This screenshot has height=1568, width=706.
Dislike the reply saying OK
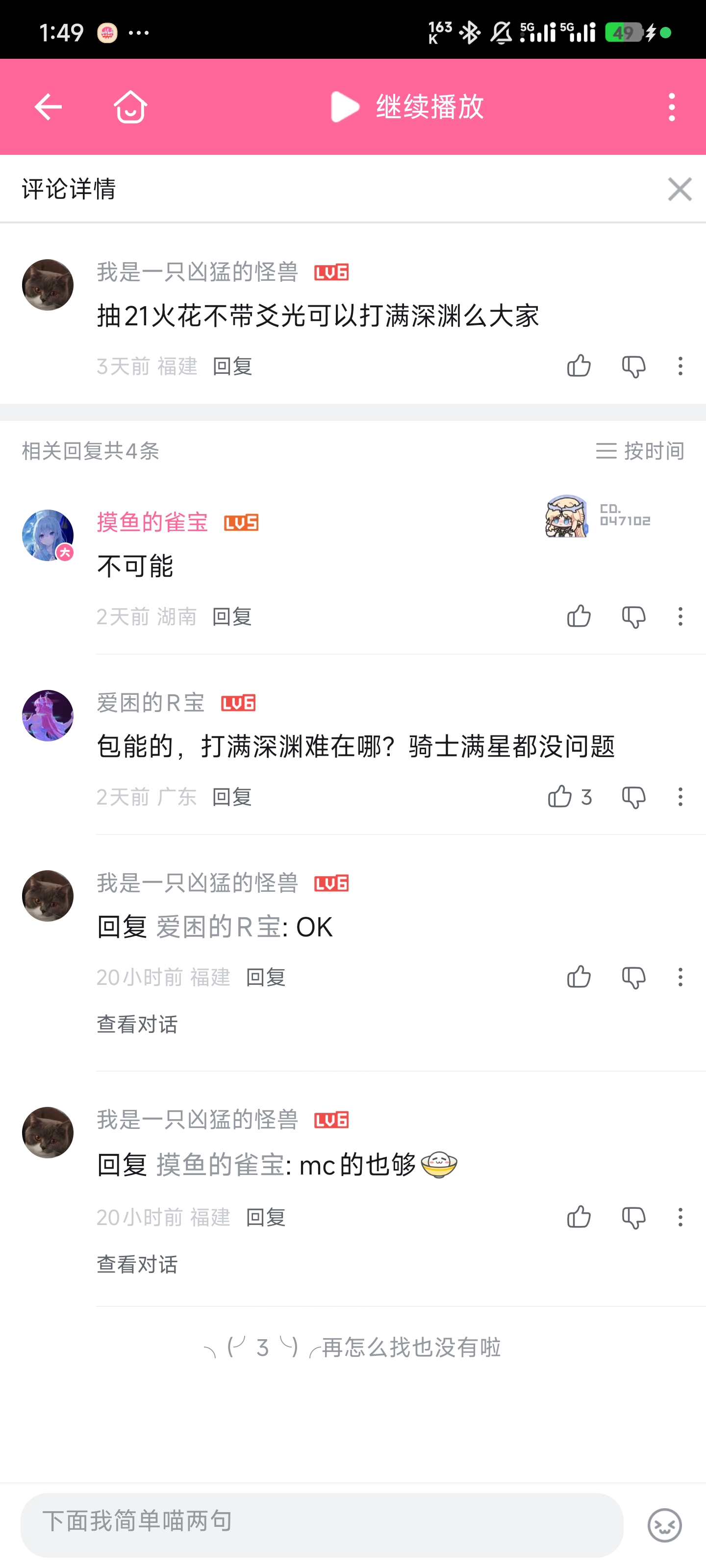click(x=633, y=978)
